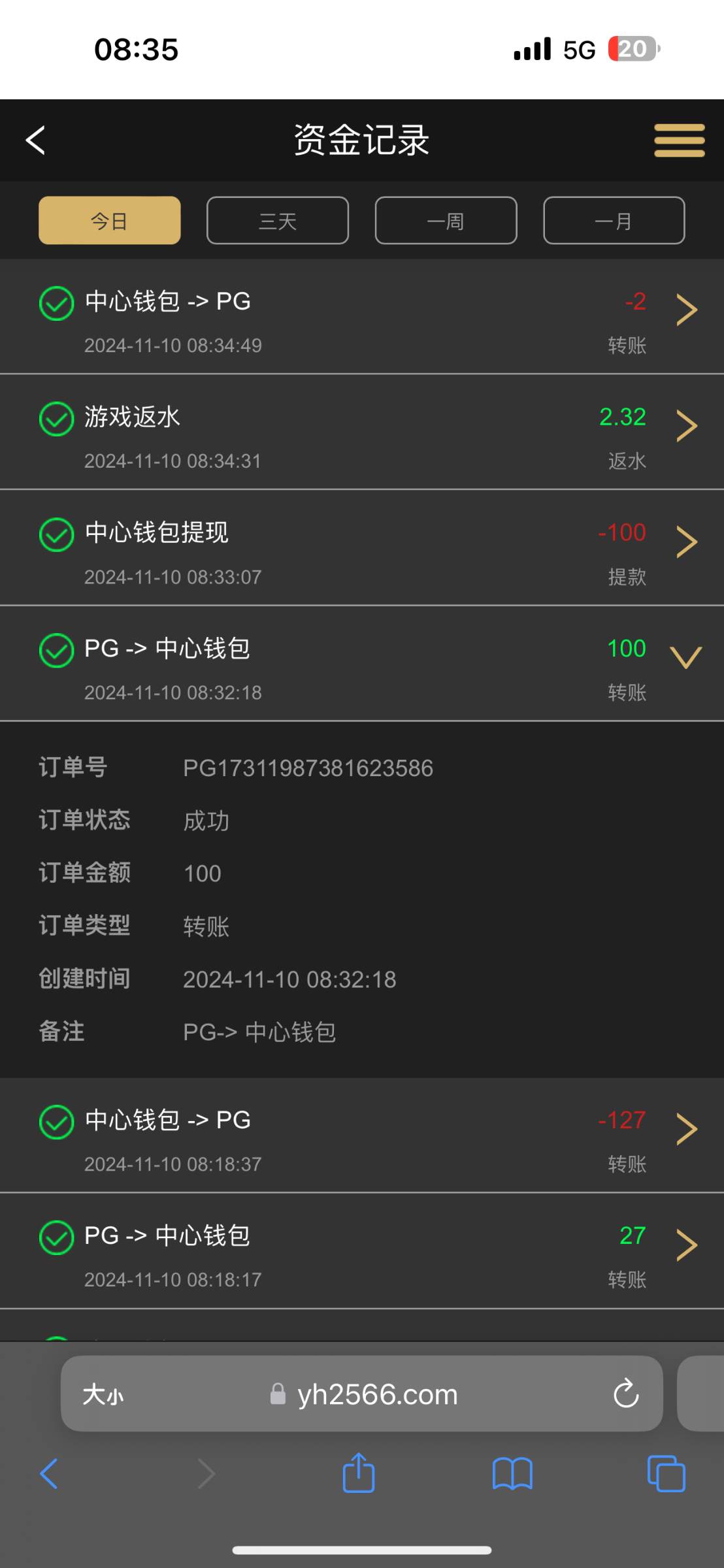724x1568 pixels.
Task: Go back in Safari history
Action: tap(49, 1473)
